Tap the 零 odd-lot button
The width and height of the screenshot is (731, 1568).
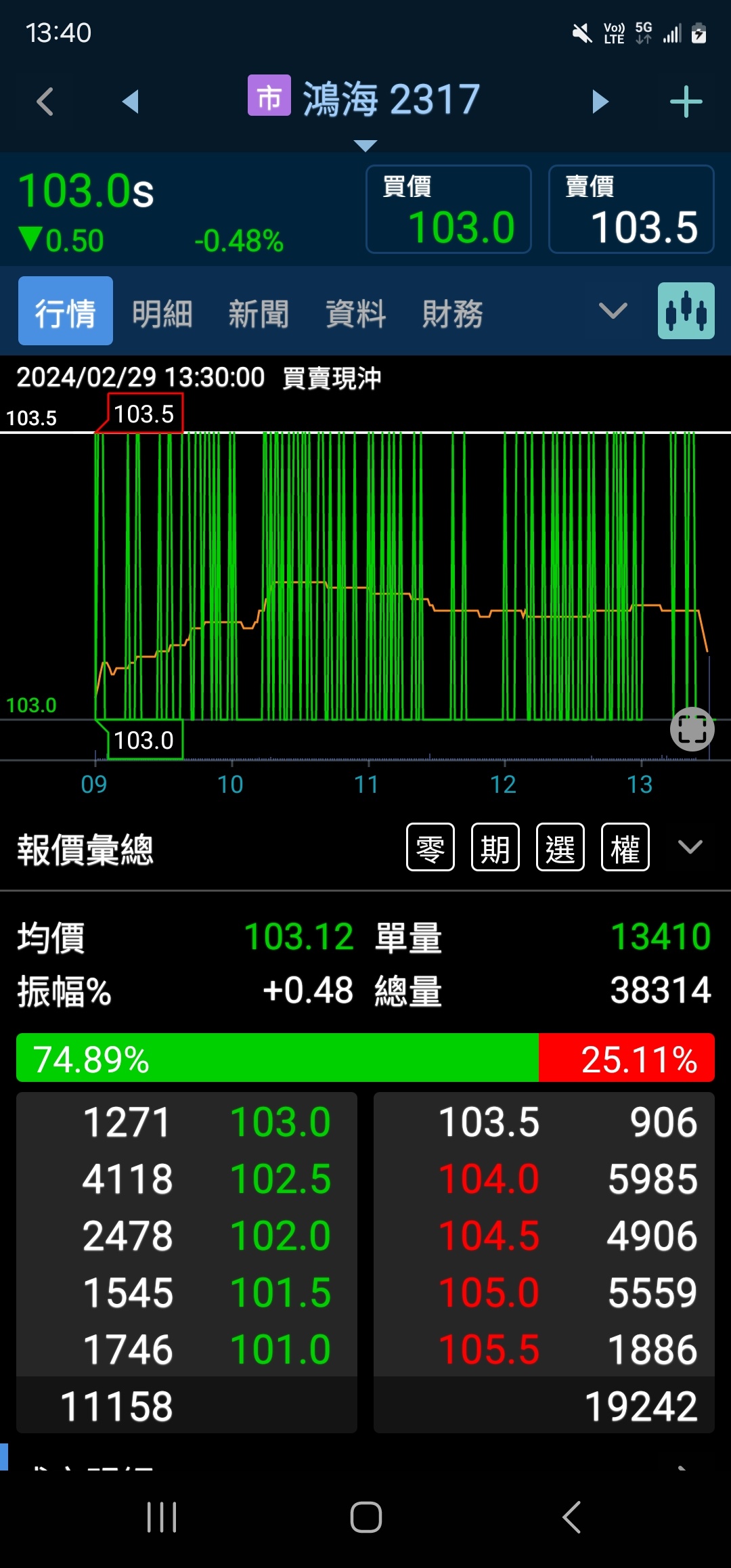[430, 847]
